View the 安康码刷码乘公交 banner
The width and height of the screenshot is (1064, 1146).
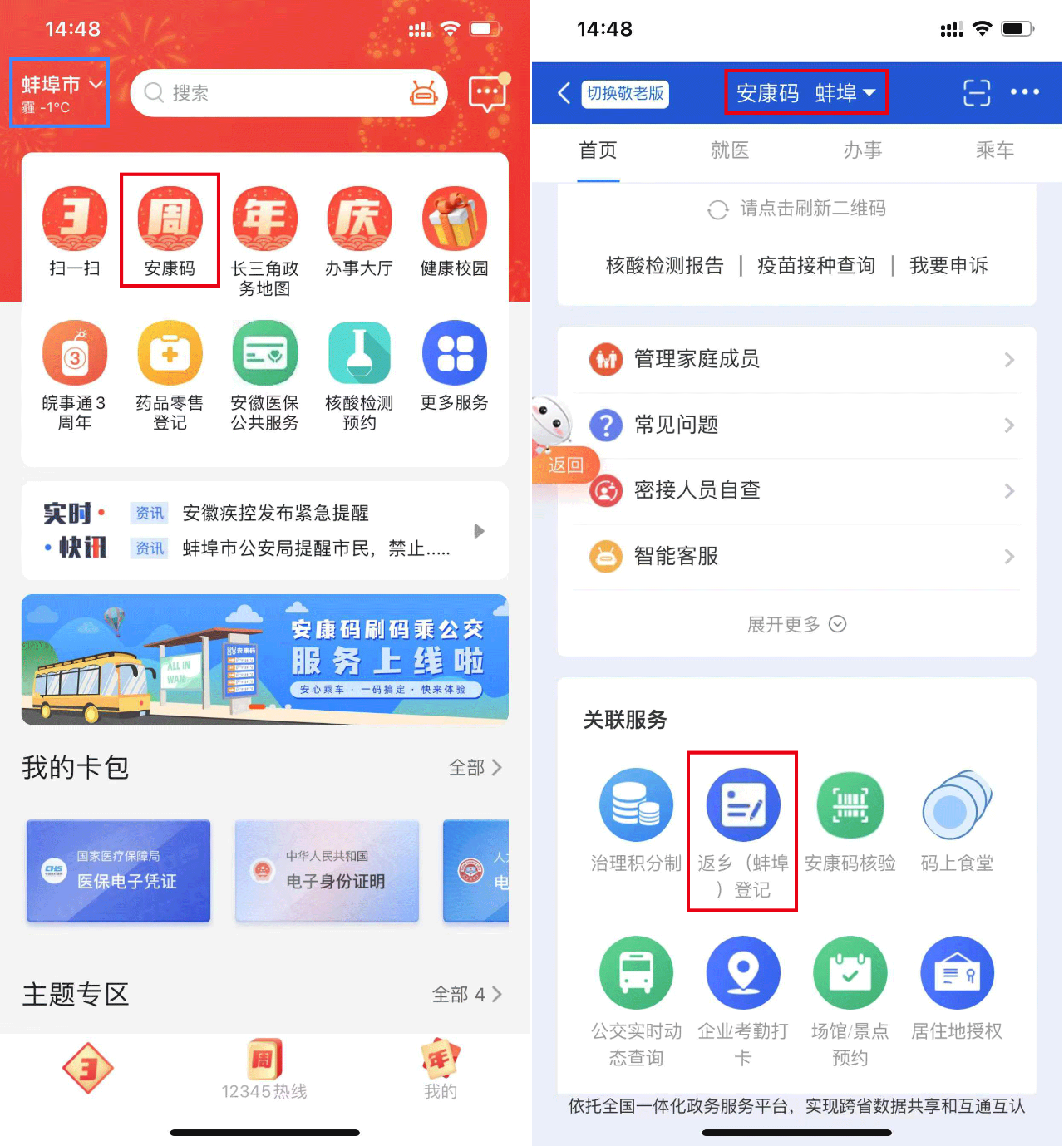(264, 659)
